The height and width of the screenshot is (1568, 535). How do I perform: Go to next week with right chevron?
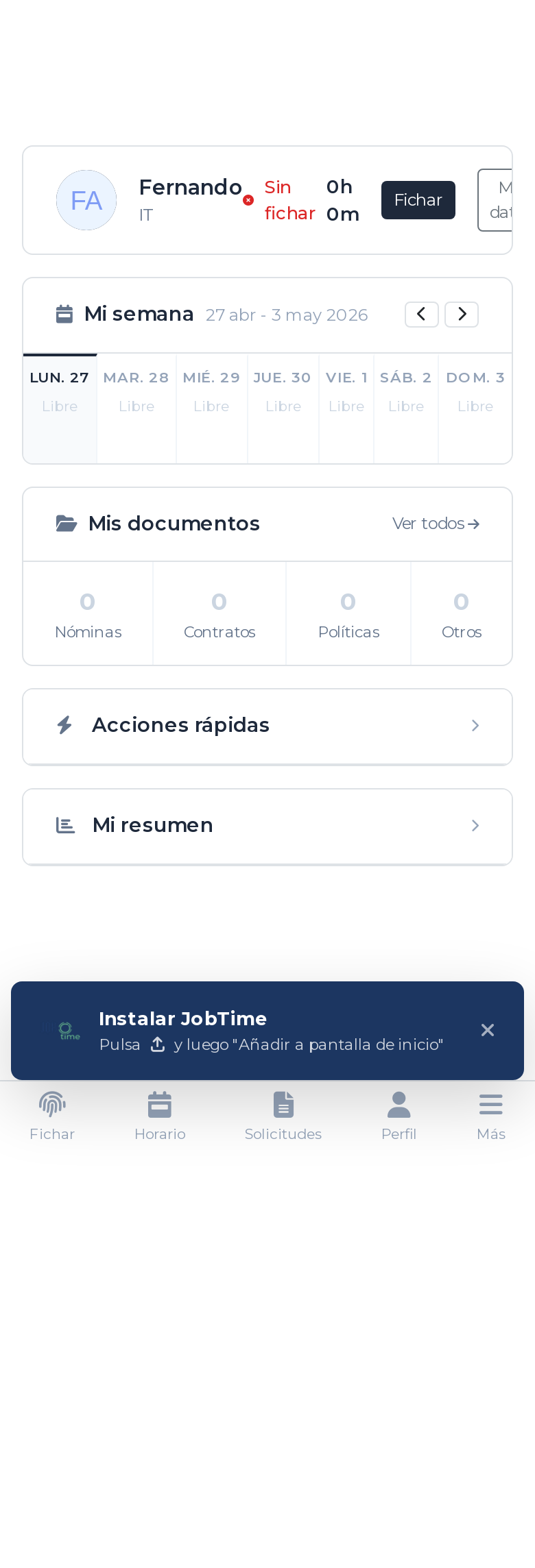tap(462, 314)
